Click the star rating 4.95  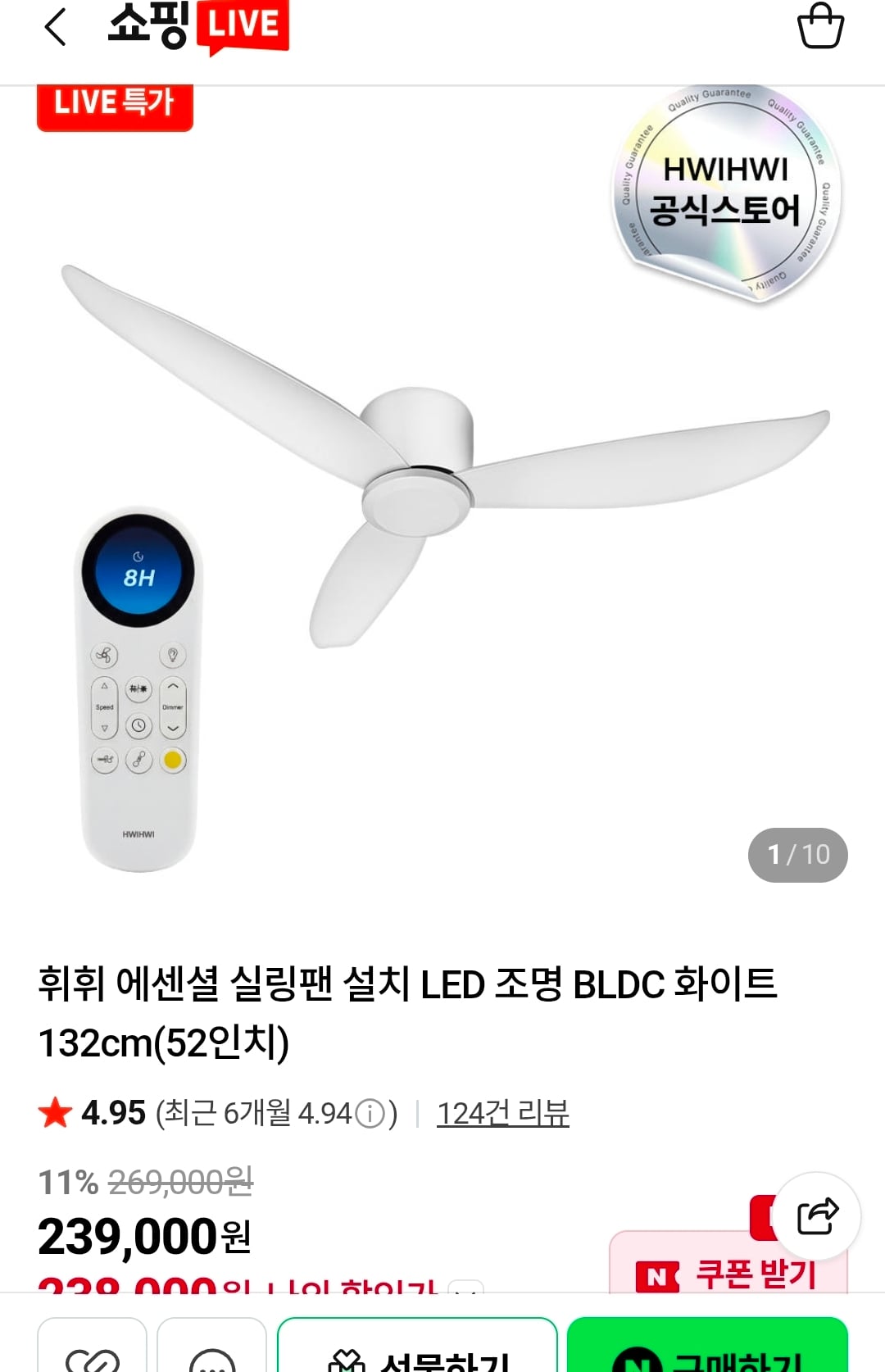pos(90,1111)
